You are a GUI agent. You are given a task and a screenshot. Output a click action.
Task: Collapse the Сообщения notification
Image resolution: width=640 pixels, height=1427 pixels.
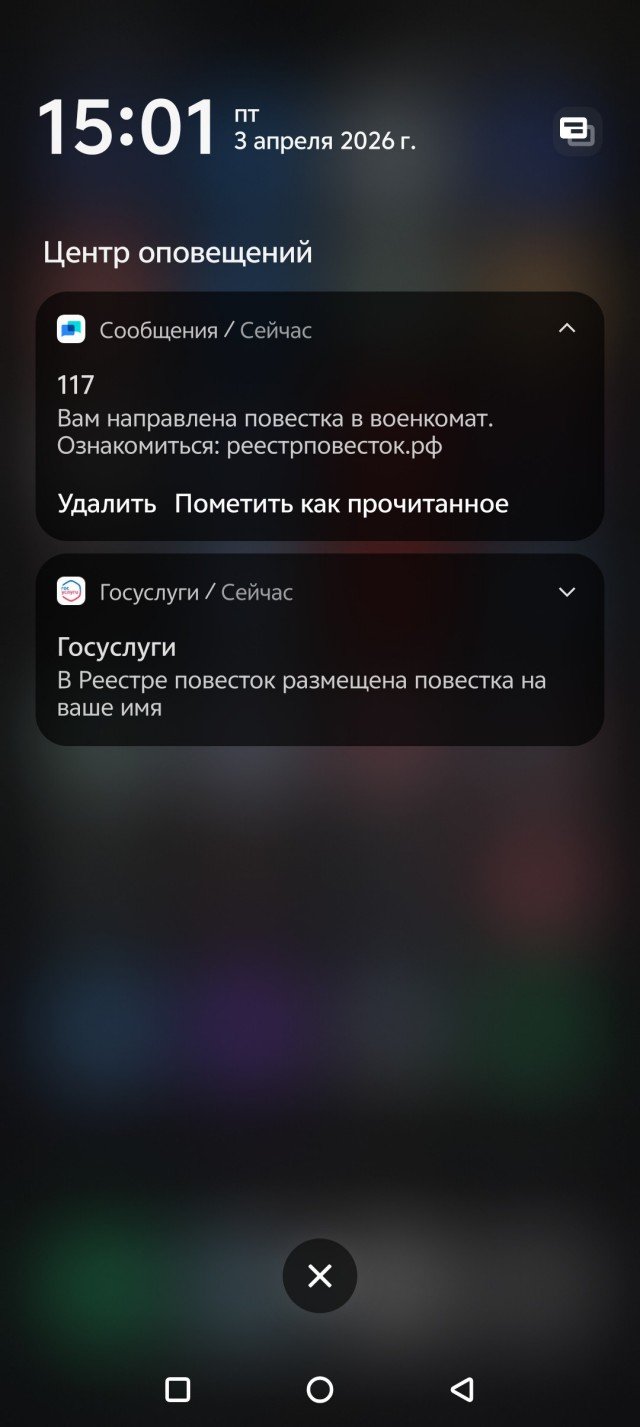click(567, 329)
